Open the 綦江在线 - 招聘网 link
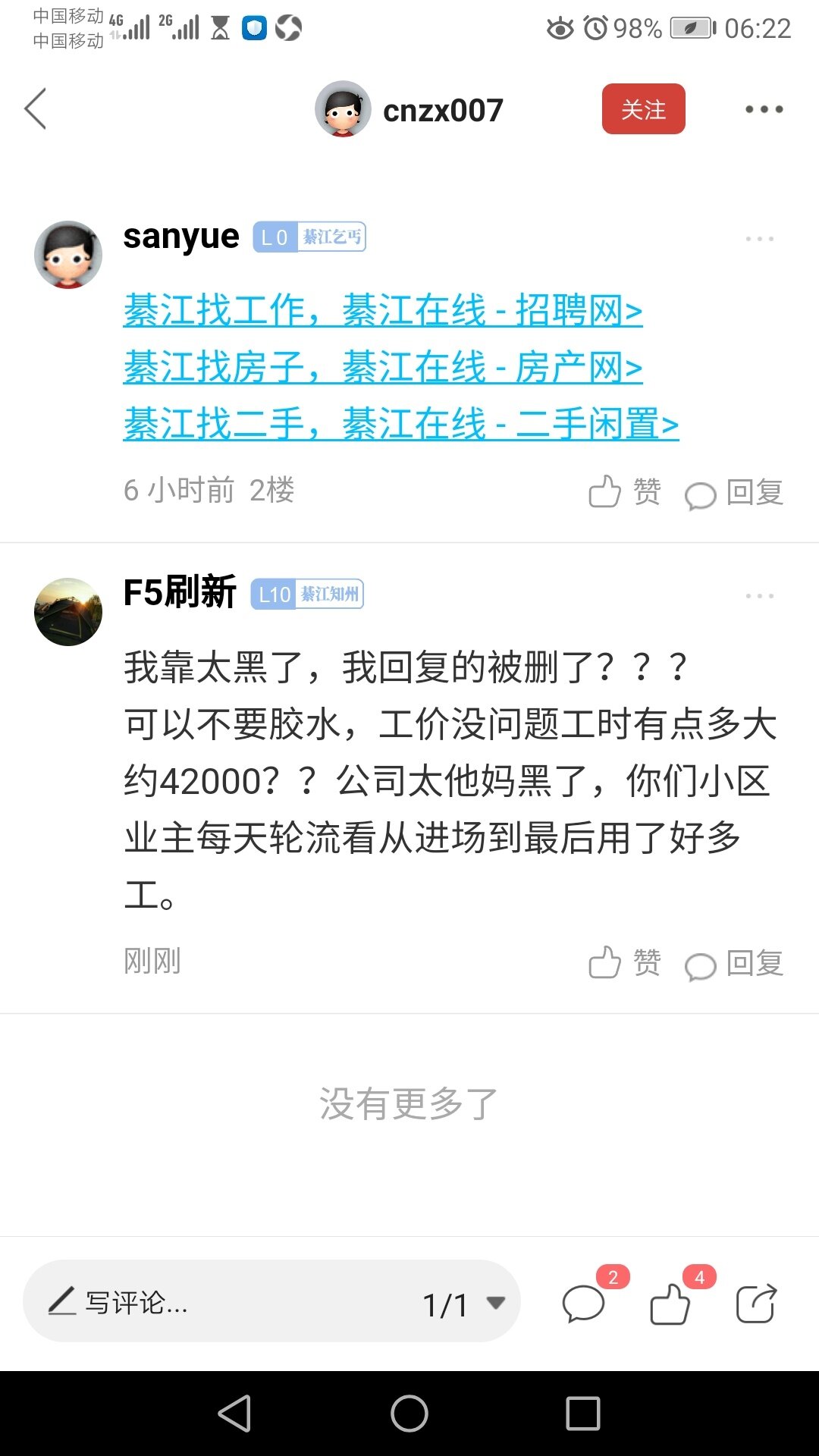819x1456 pixels. 383,311
